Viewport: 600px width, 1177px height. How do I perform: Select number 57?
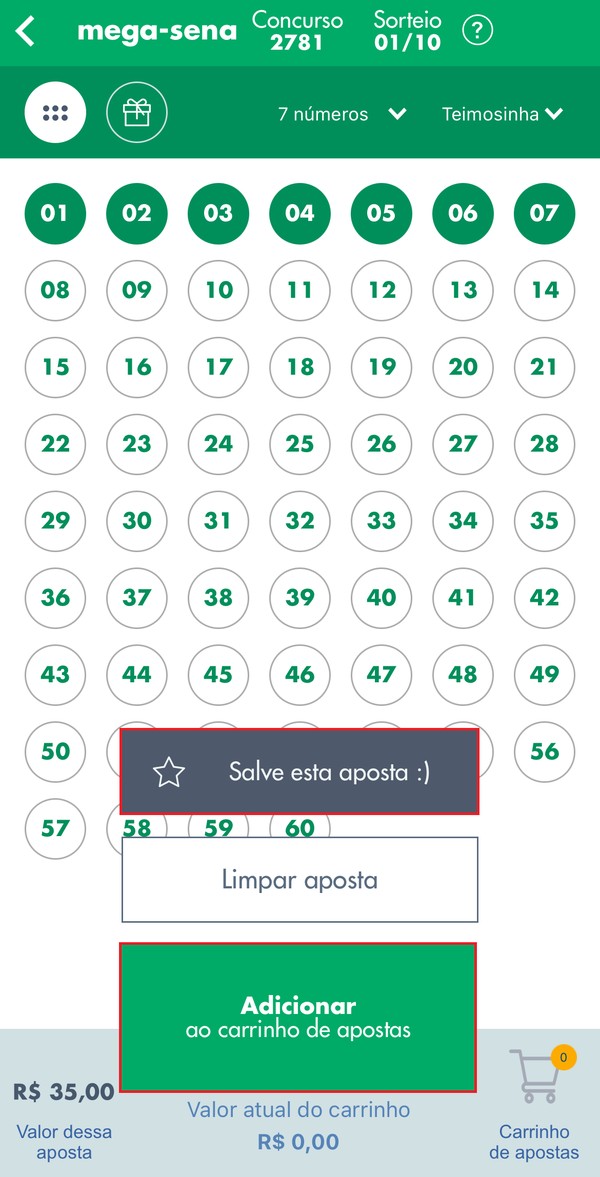[55, 829]
